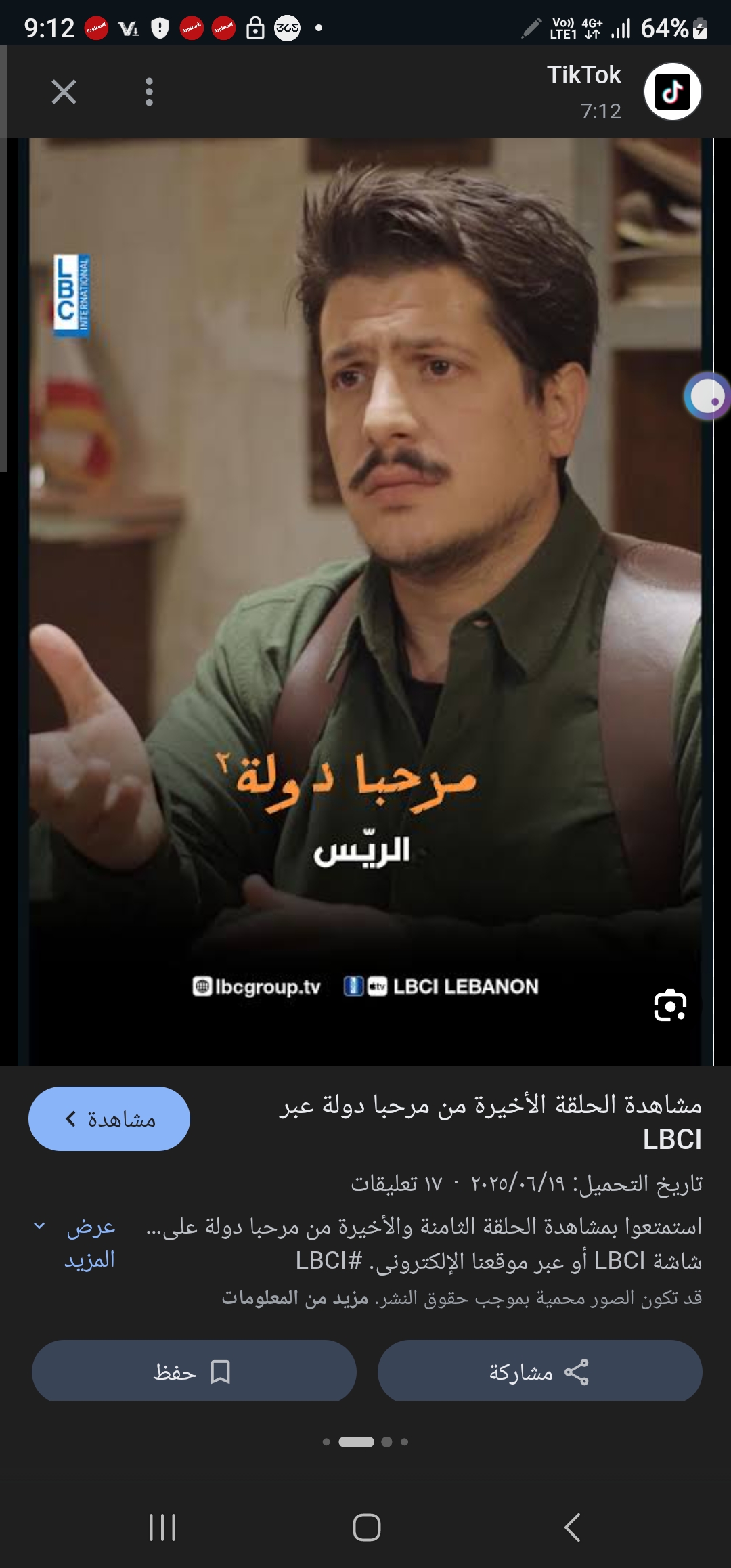Tap the مشاهدة visit button
The height and width of the screenshot is (1568, 731).
[x=109, y=1118]
